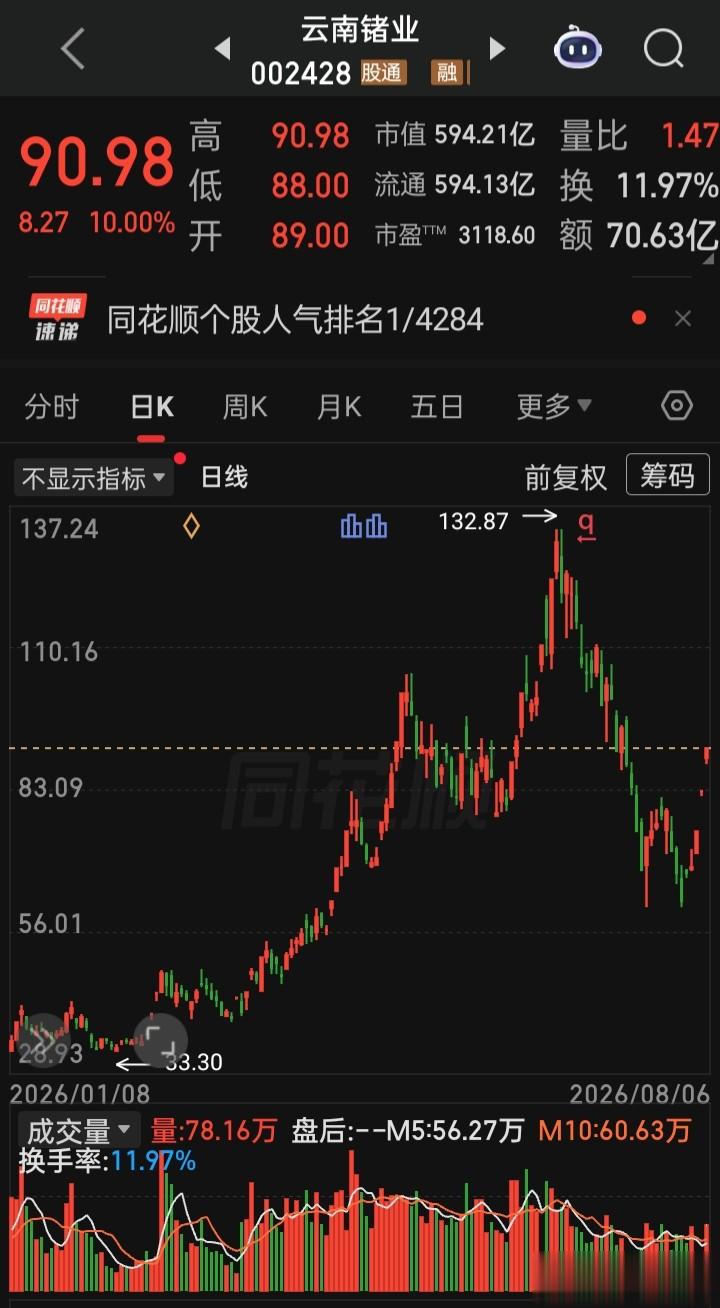Viewport: 720px width, 1308px height.
Task: Go back using the top-left arrow
Action: click(72, 48)
